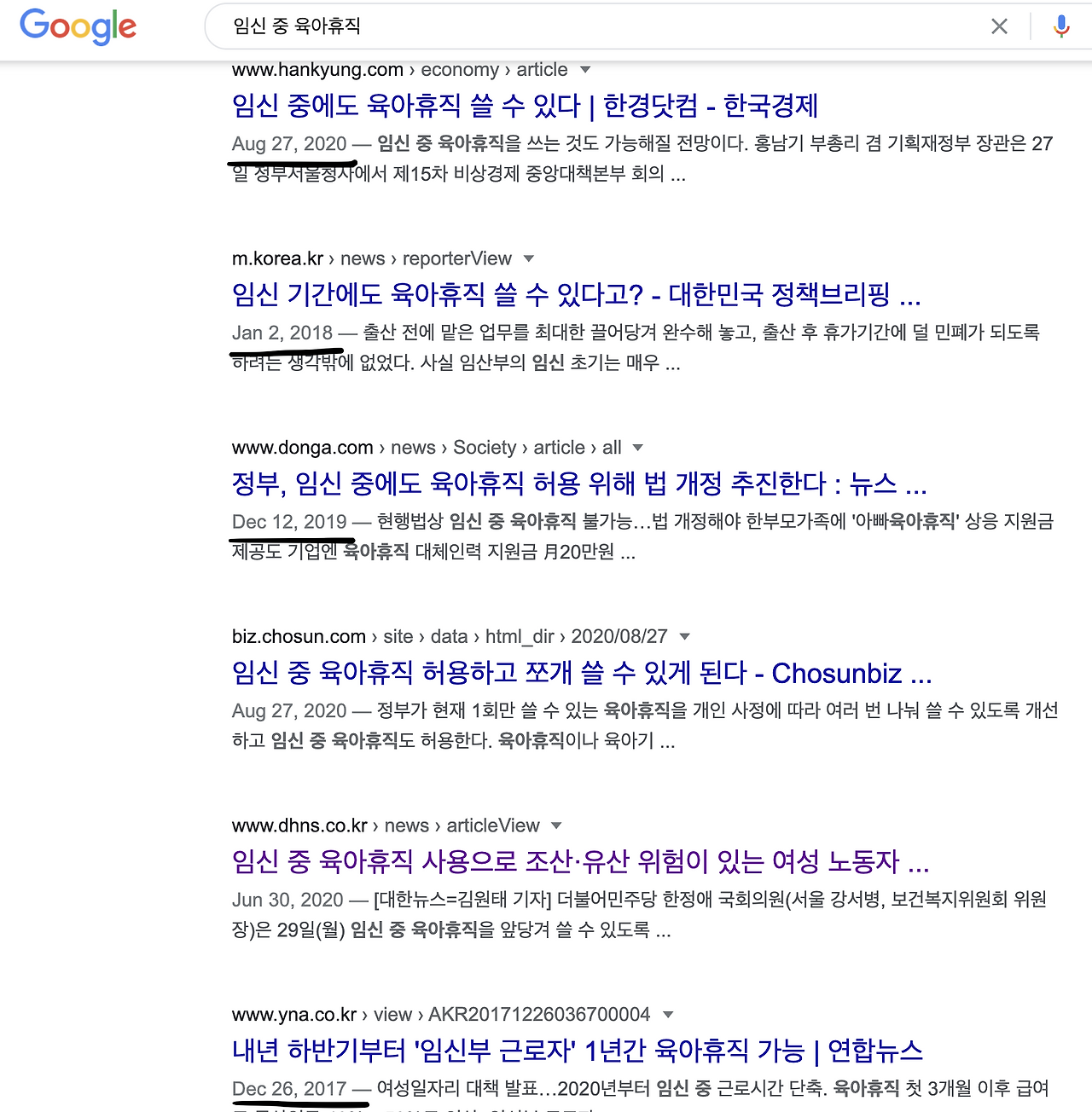Start voice search with the microphone
Viewport: 1092px width, 1112px height.
click(x=1061, y=26)
